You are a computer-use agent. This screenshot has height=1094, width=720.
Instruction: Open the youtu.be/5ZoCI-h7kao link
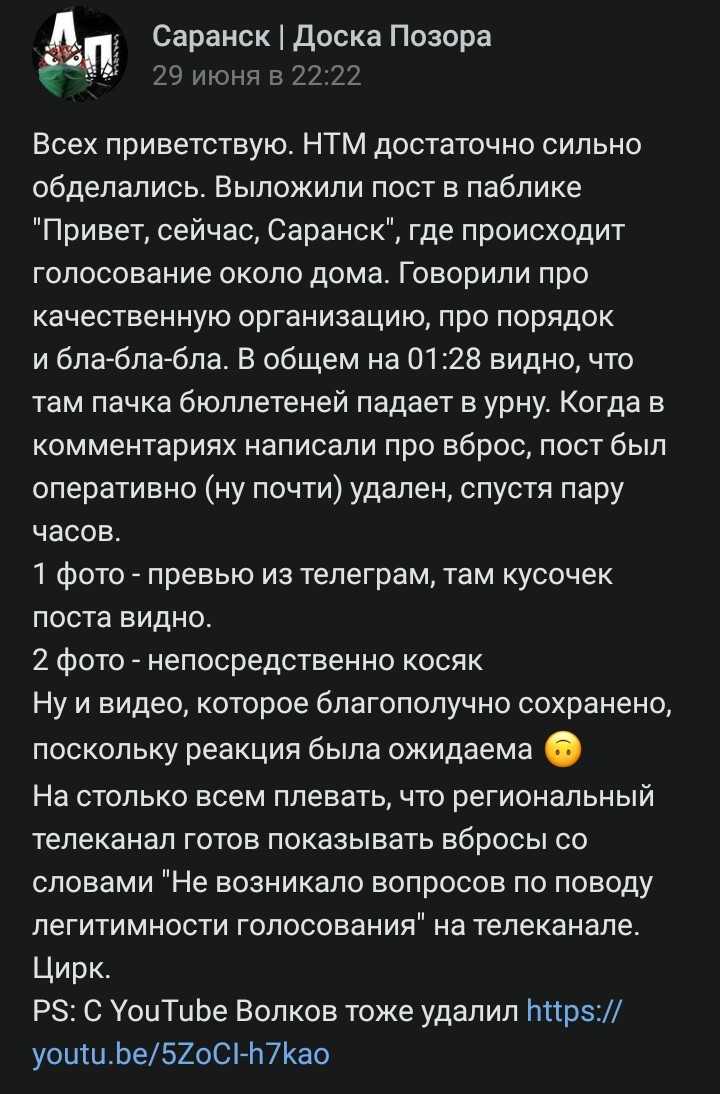(x=180, y=1053)
